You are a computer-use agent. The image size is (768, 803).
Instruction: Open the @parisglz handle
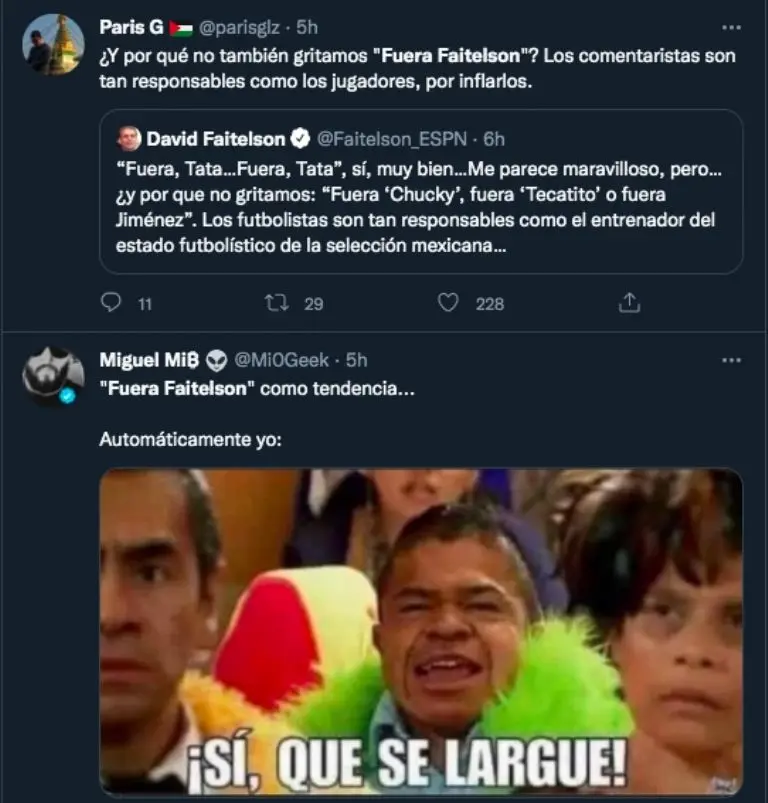pyautogui.click(x=237, y=28)
